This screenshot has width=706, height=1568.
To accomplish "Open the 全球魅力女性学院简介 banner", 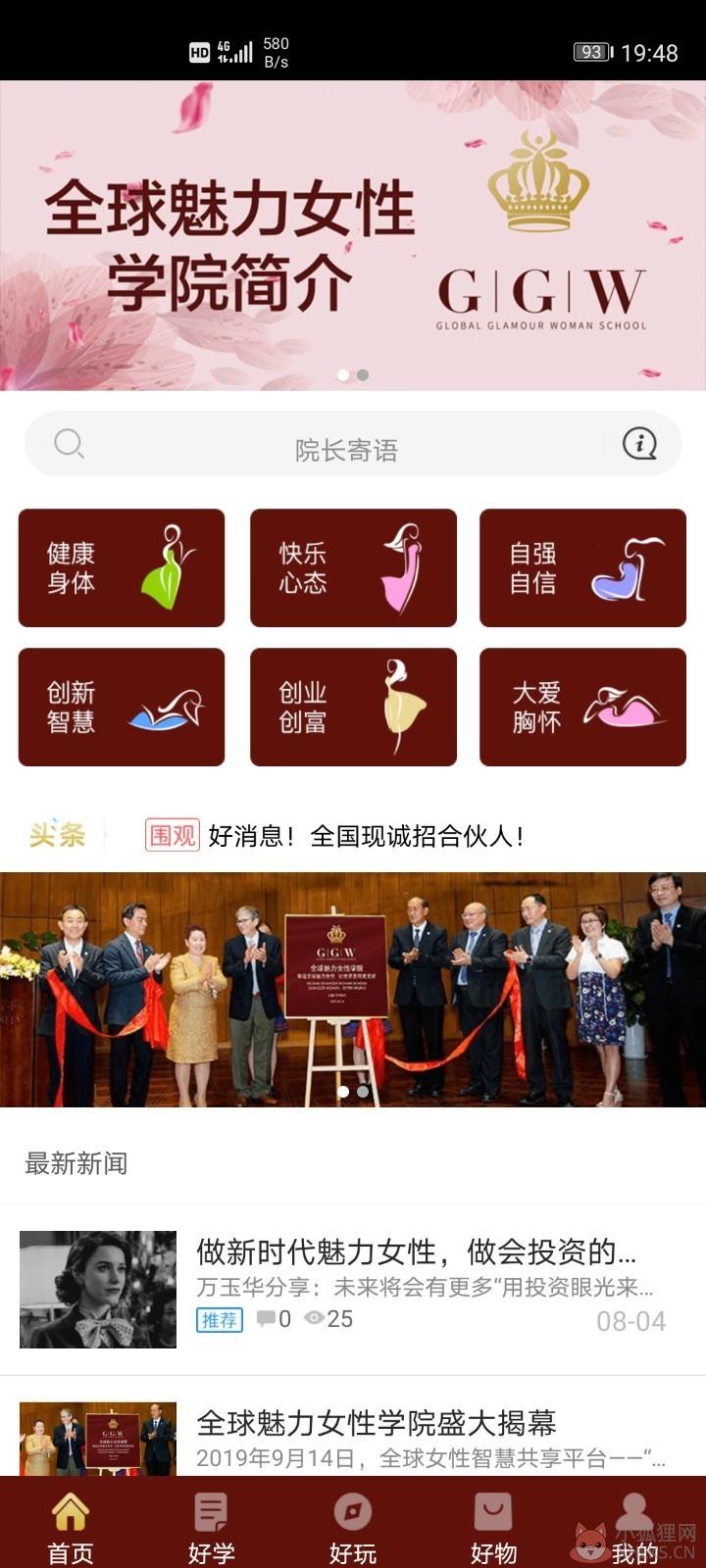I will tap(353, 235).
